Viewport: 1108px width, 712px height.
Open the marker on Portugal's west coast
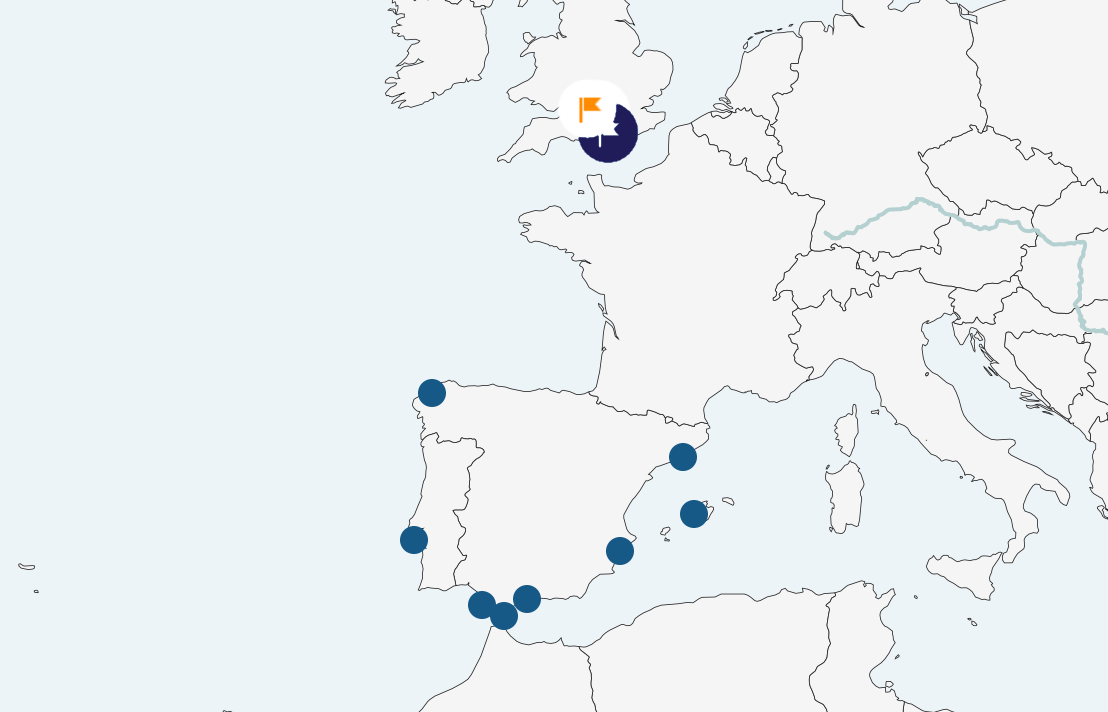pos(414,540)
